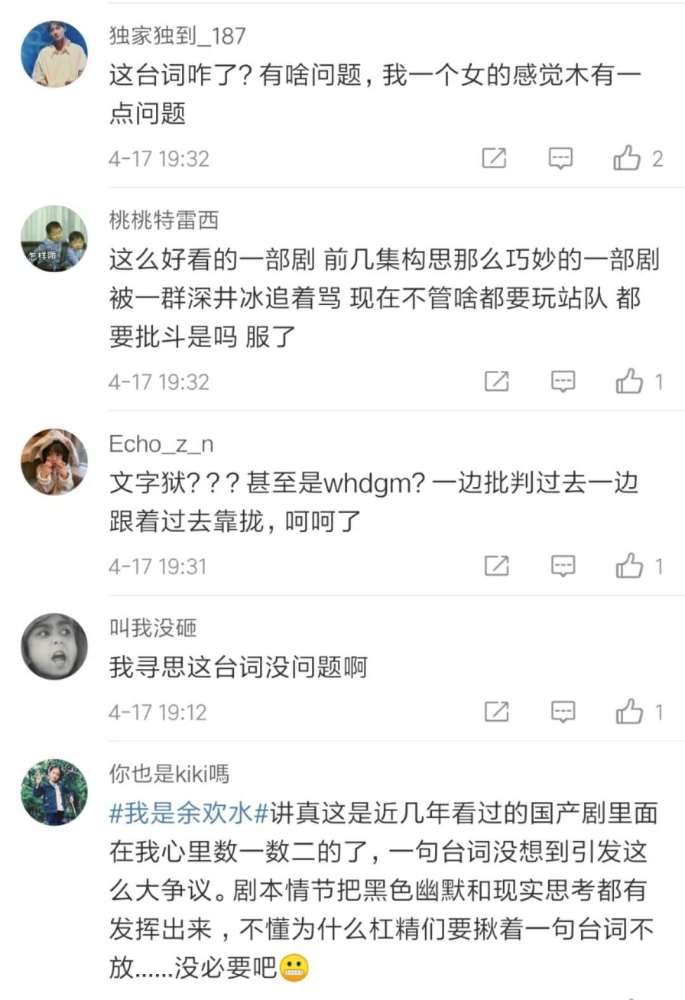Give a thumbs up to Echo_z_n's comment
This screenshot has width=685, height=1000.
coord(629,566)
